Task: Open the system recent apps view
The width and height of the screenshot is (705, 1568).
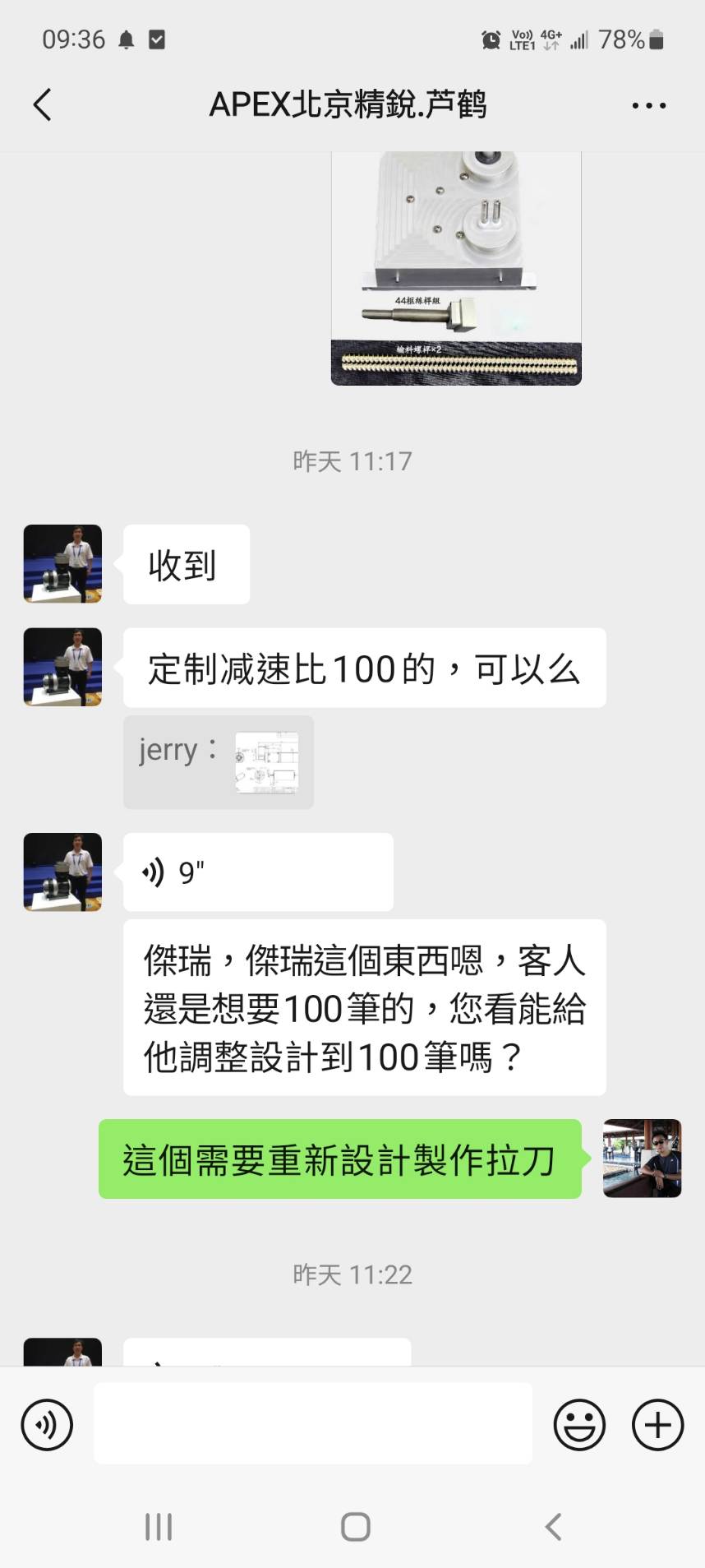Action: (158, 1527)
